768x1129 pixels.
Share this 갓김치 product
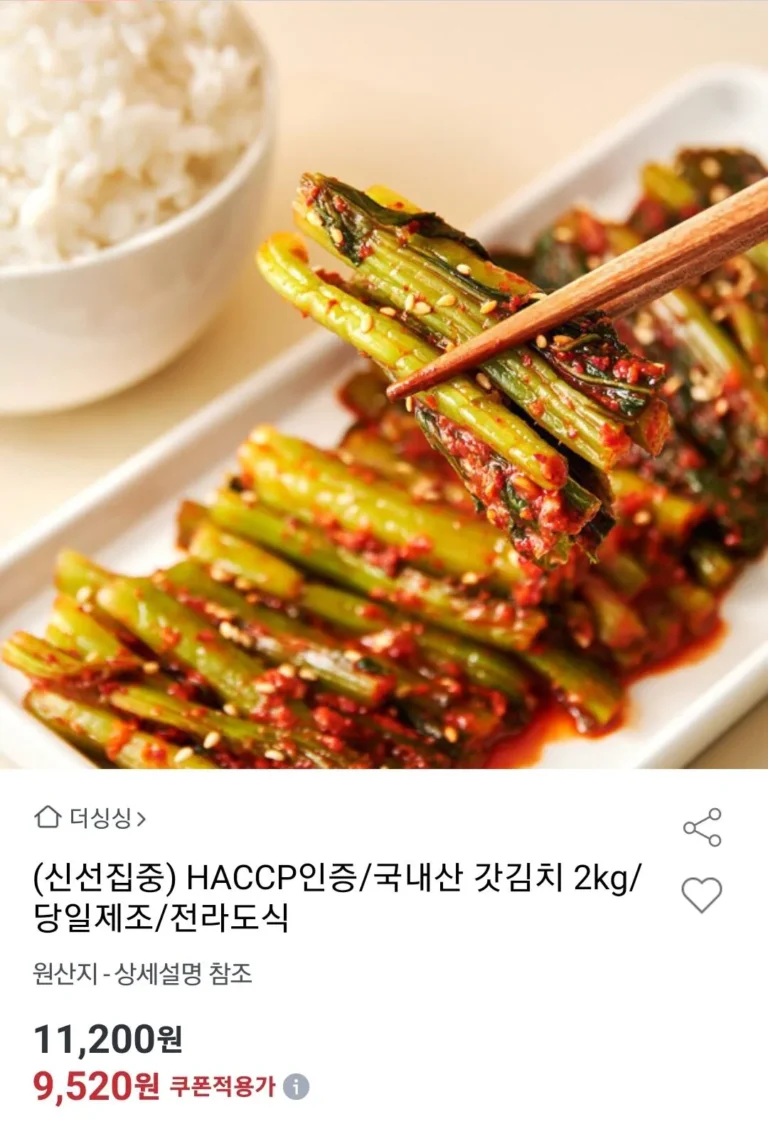tap(702, 828)
